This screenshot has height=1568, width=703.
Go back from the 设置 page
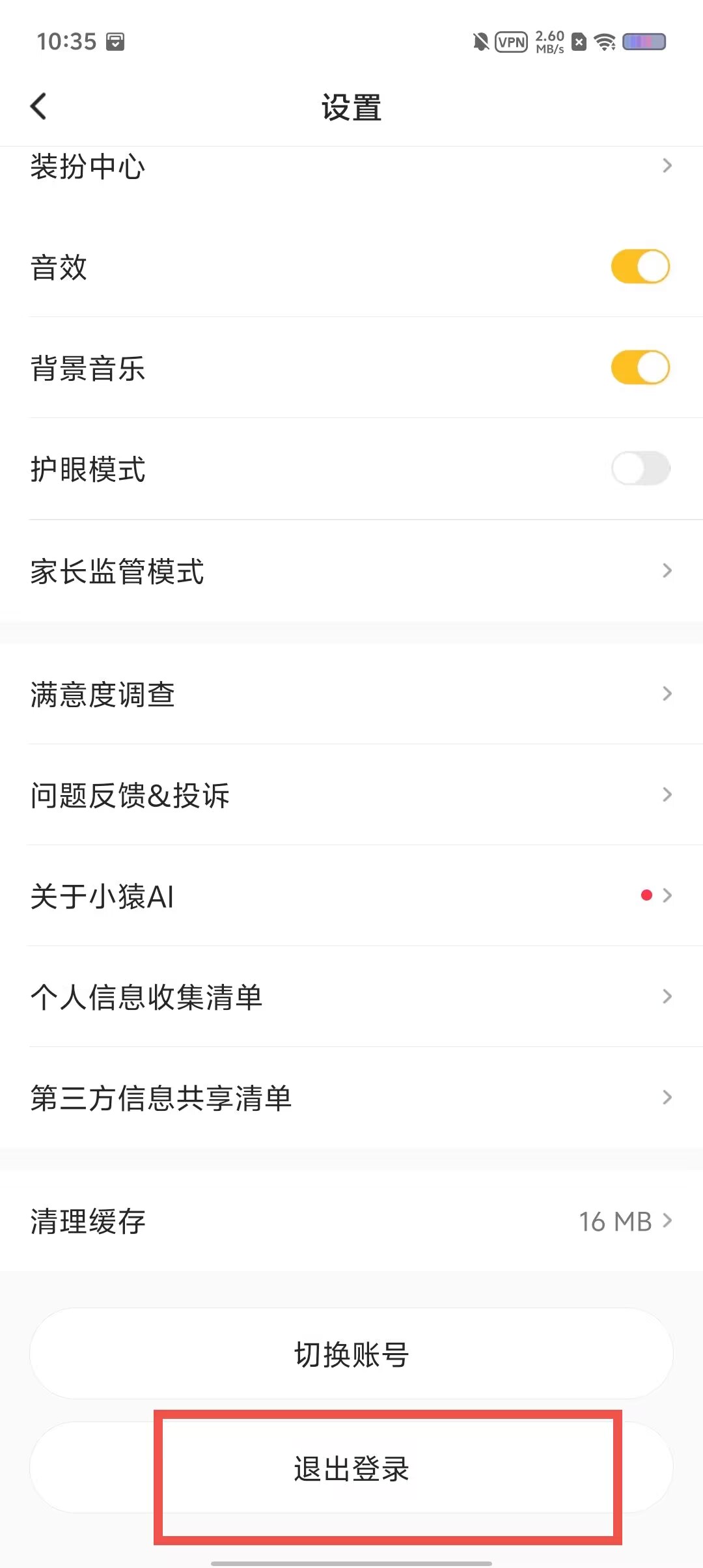point(38,107)
